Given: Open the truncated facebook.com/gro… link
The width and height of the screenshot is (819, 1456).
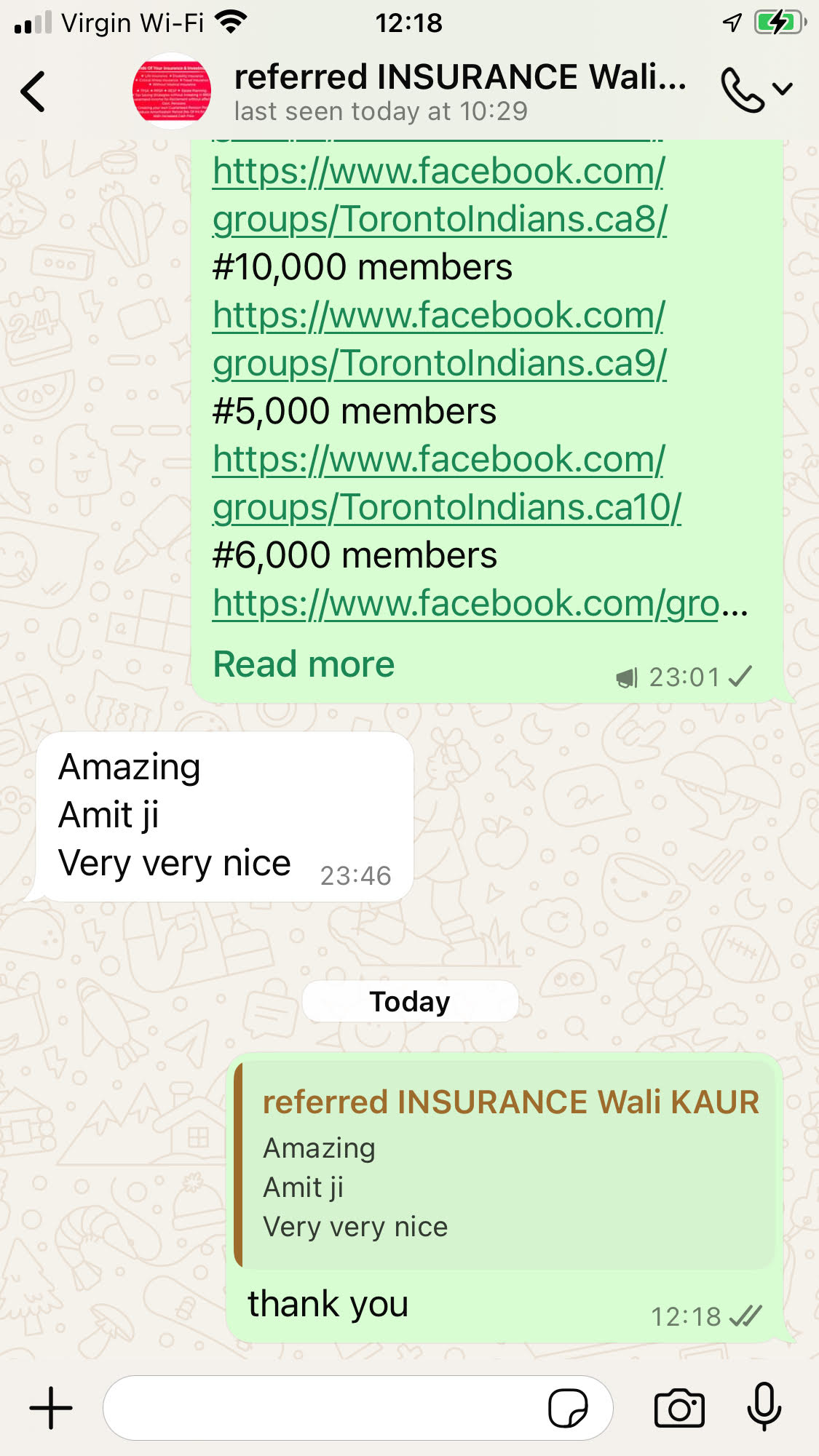Looking at the screenshot, I should pos(466,603).
